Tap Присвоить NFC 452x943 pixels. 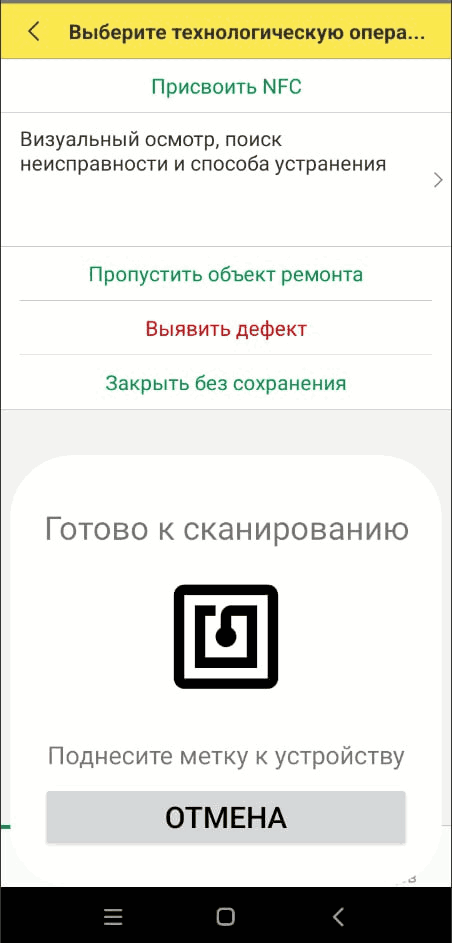coord(226,87)
